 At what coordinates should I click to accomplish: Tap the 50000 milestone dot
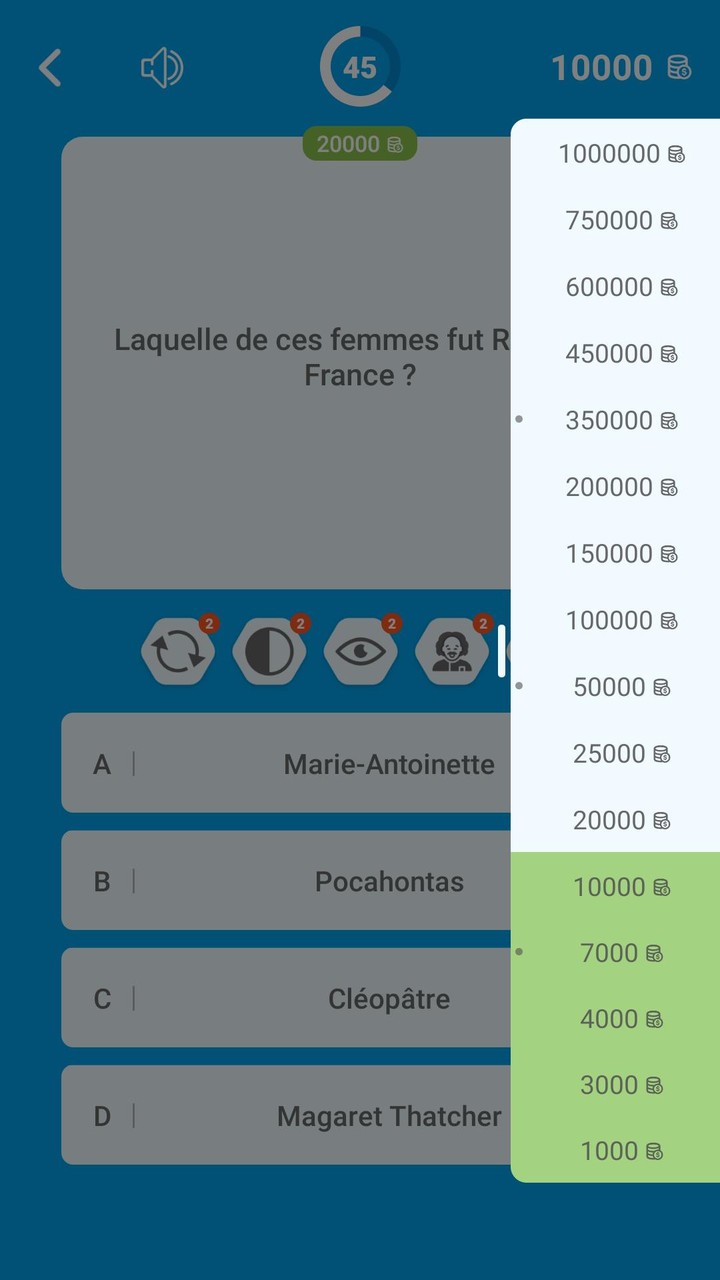(x=517, y=687)
